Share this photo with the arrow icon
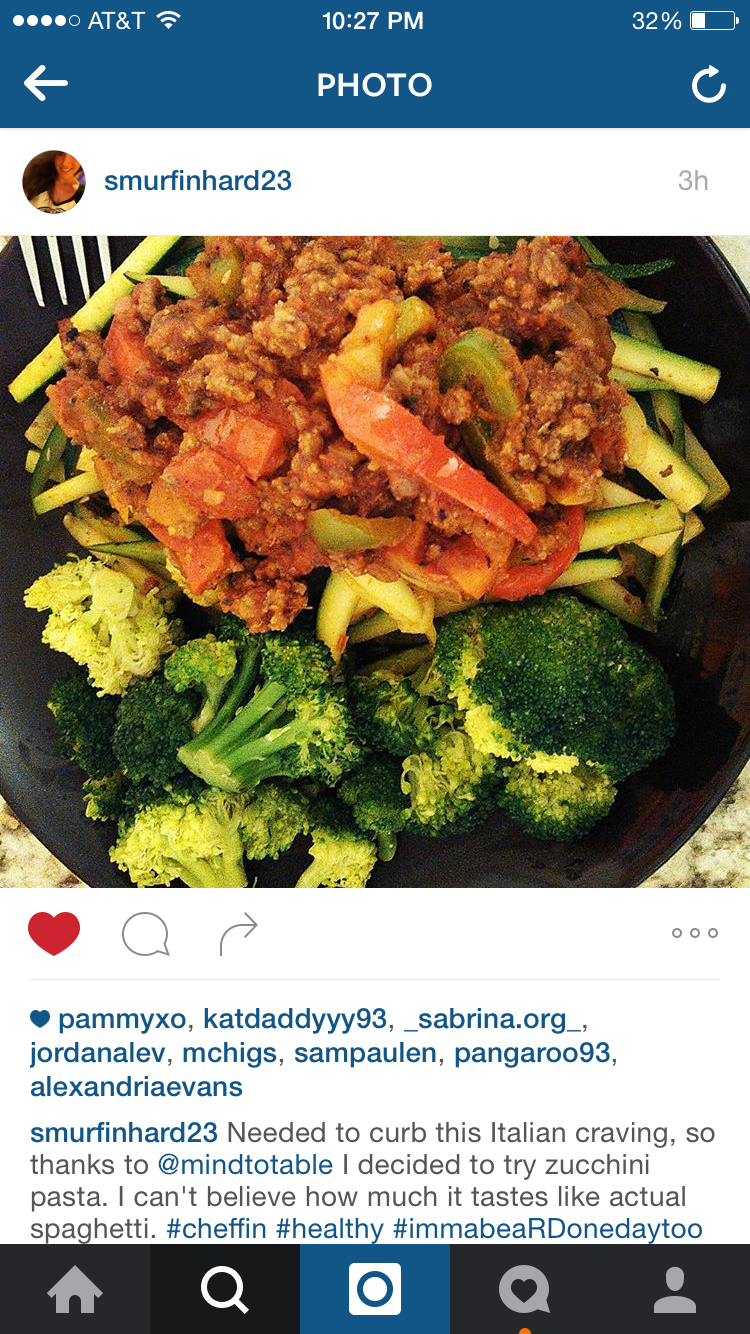Image resolution: width=750 pixels, height=1334 pixels. (238, 934)
